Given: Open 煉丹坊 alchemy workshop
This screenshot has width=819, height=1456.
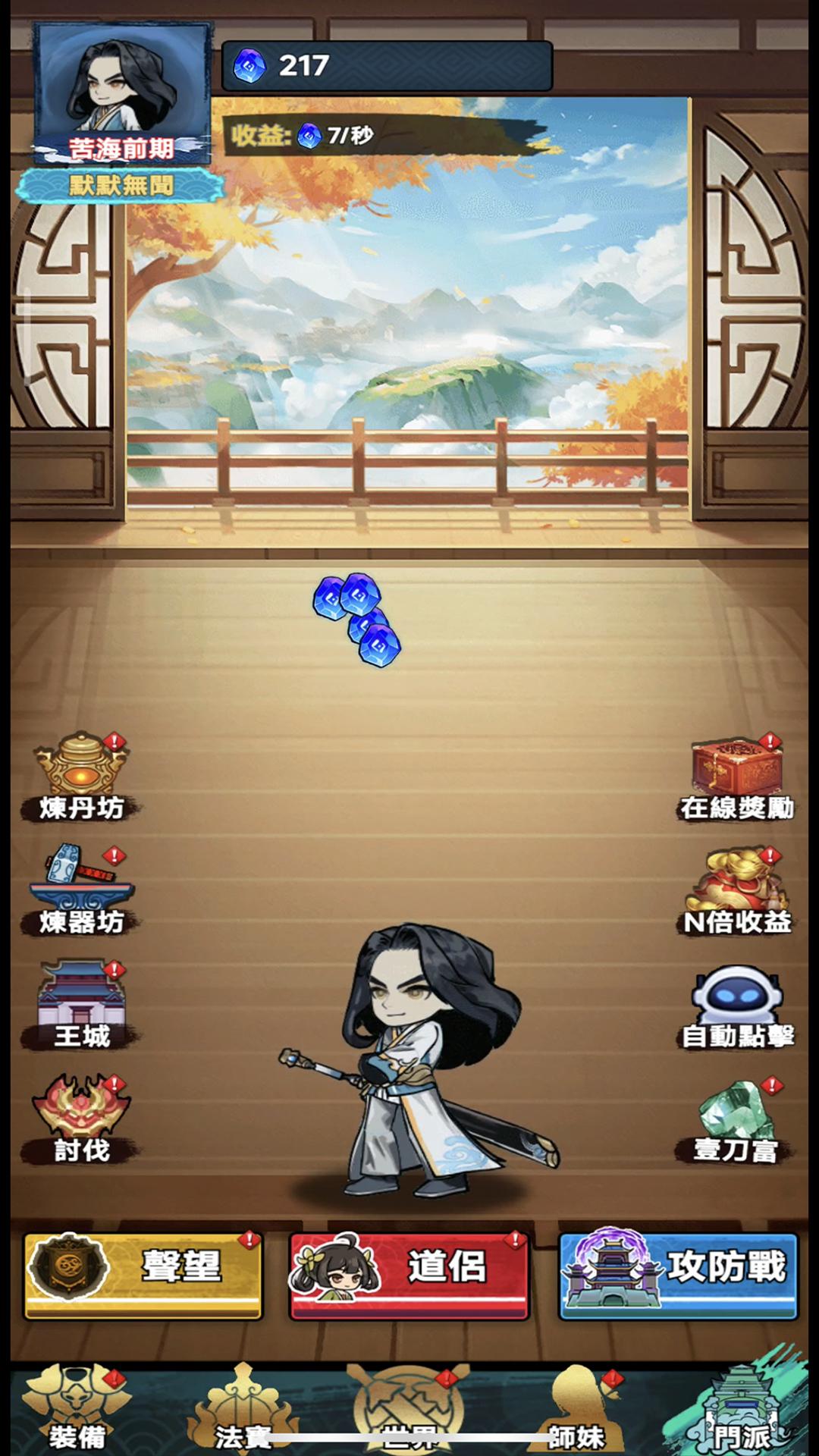Looking at the screenshot, I should tap(82, 775).
